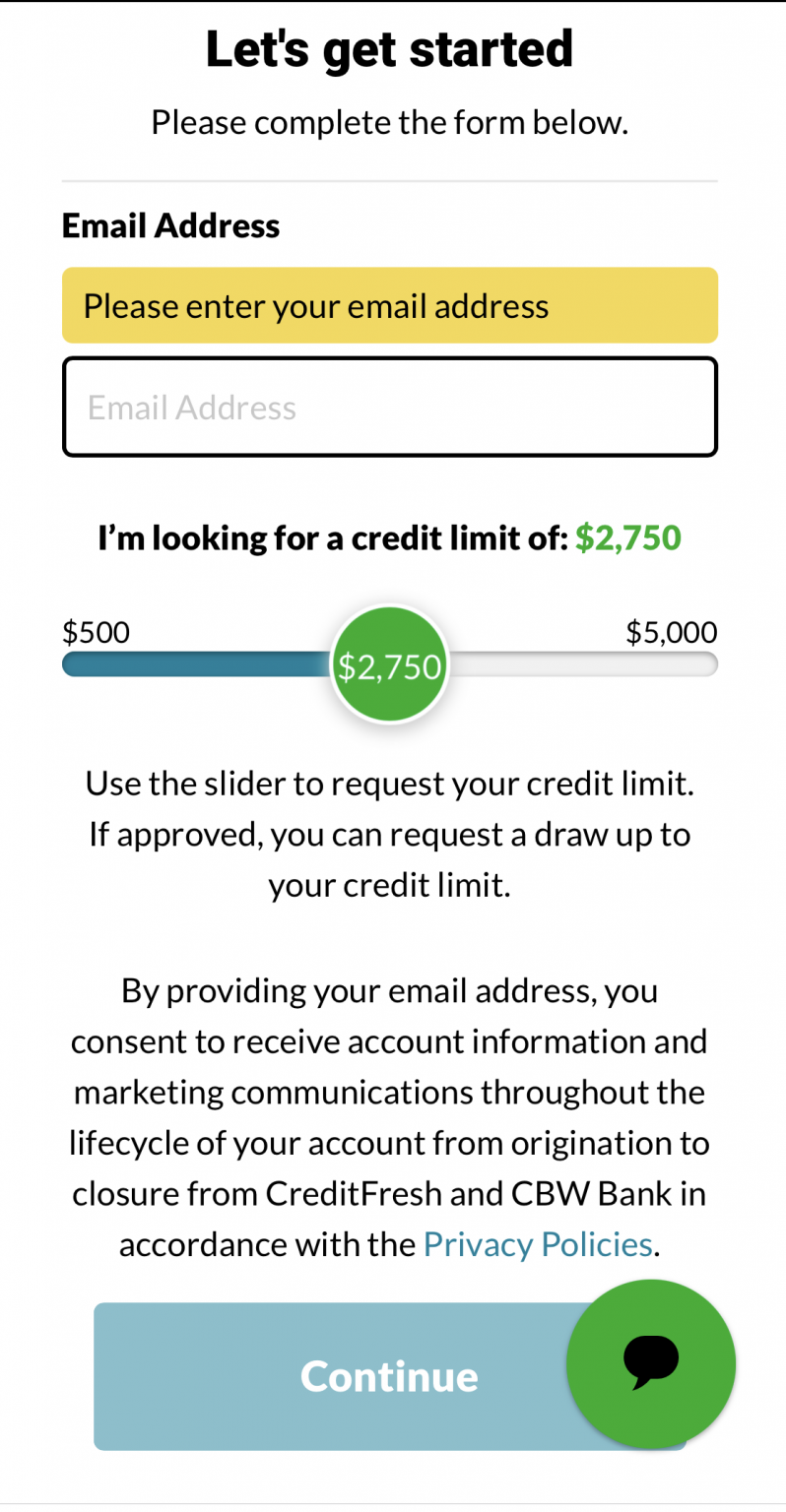786x1512 pixels.
Task: Select the green $2,750 amount text
Action: 628,537
